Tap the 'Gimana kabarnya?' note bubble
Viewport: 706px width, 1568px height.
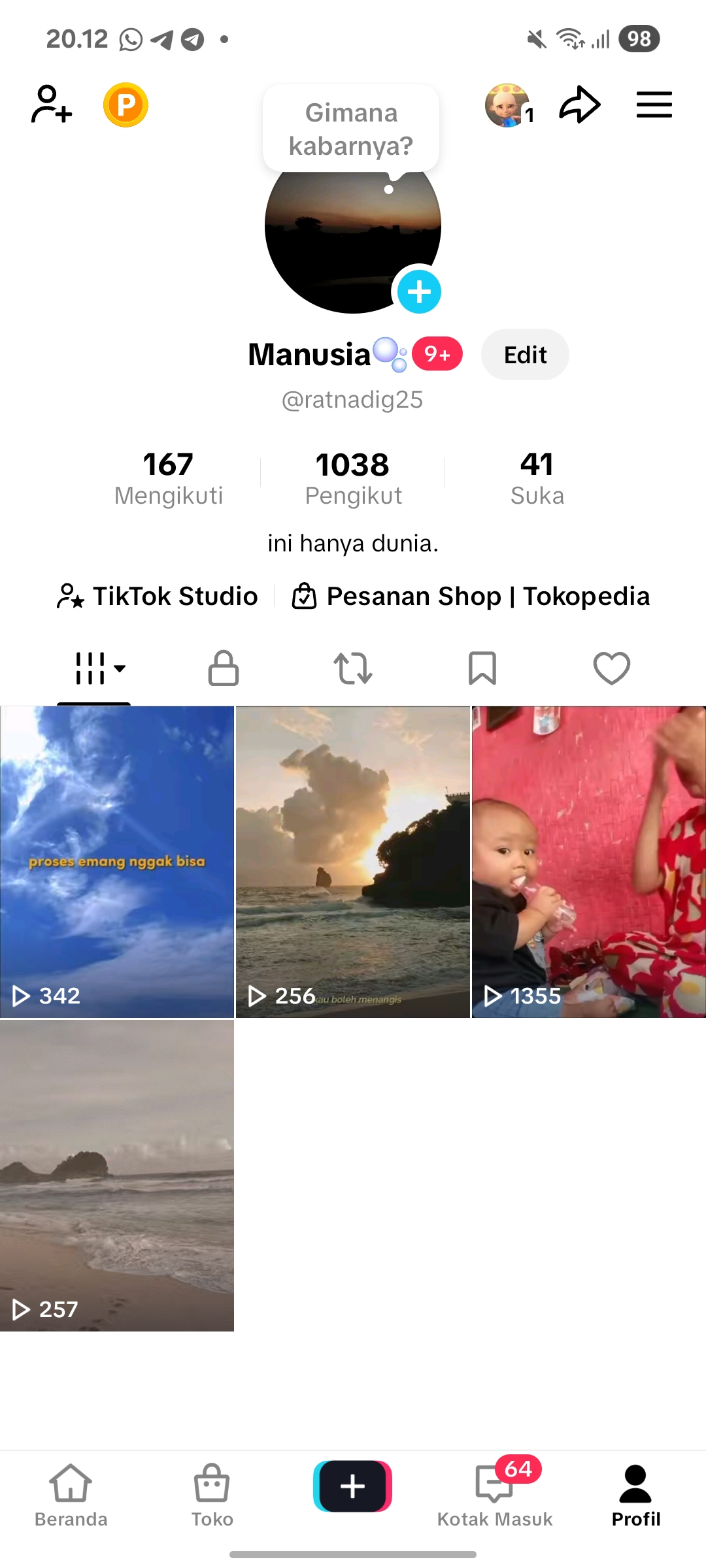[351, 129]
